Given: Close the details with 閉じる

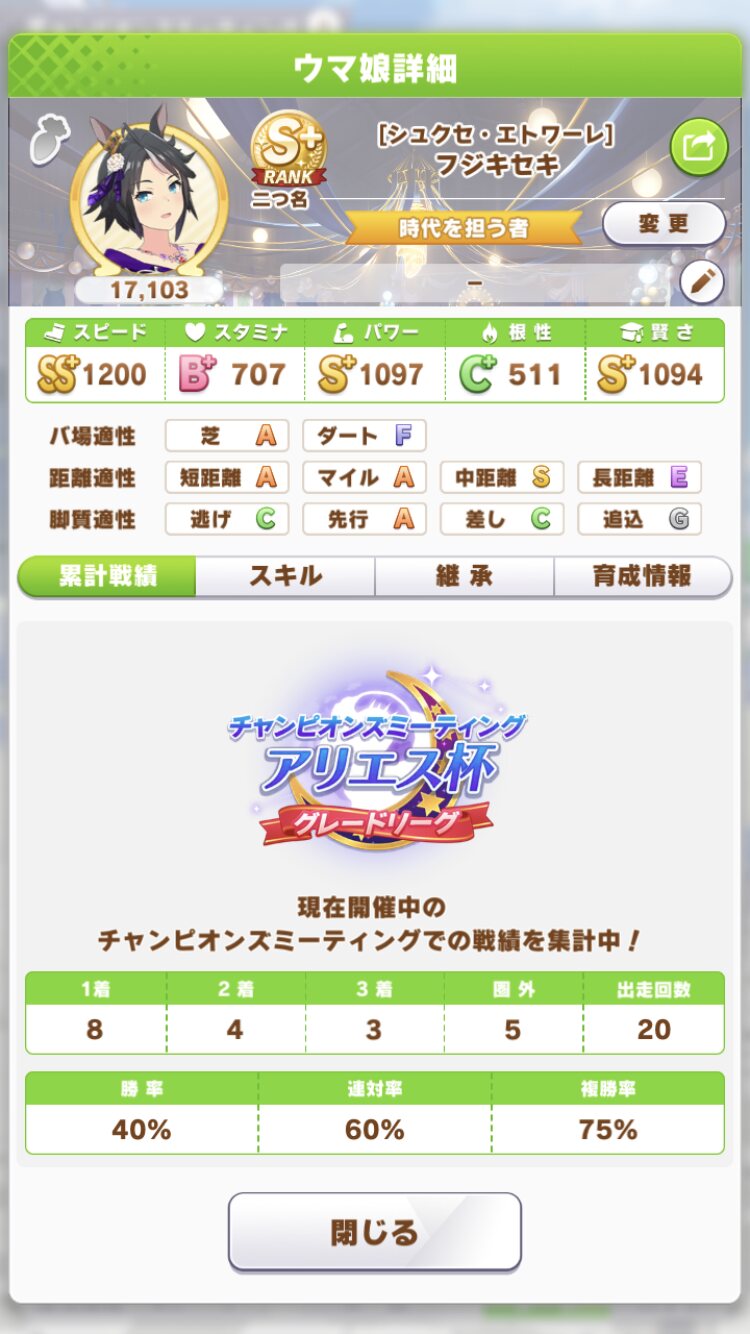Looking at the screenshot, I should tap(375, 1231).
